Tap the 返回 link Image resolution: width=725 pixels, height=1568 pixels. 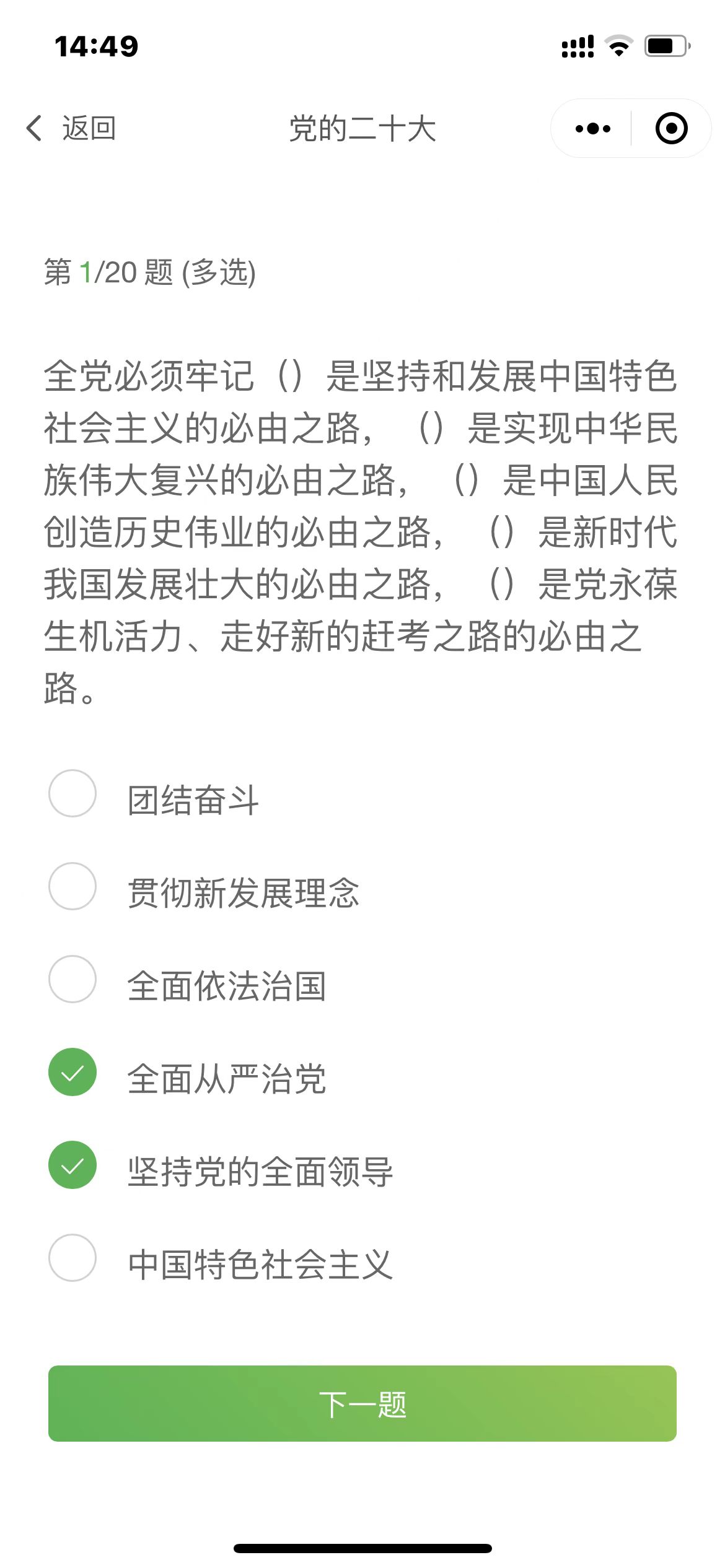[x=87, y=128]
